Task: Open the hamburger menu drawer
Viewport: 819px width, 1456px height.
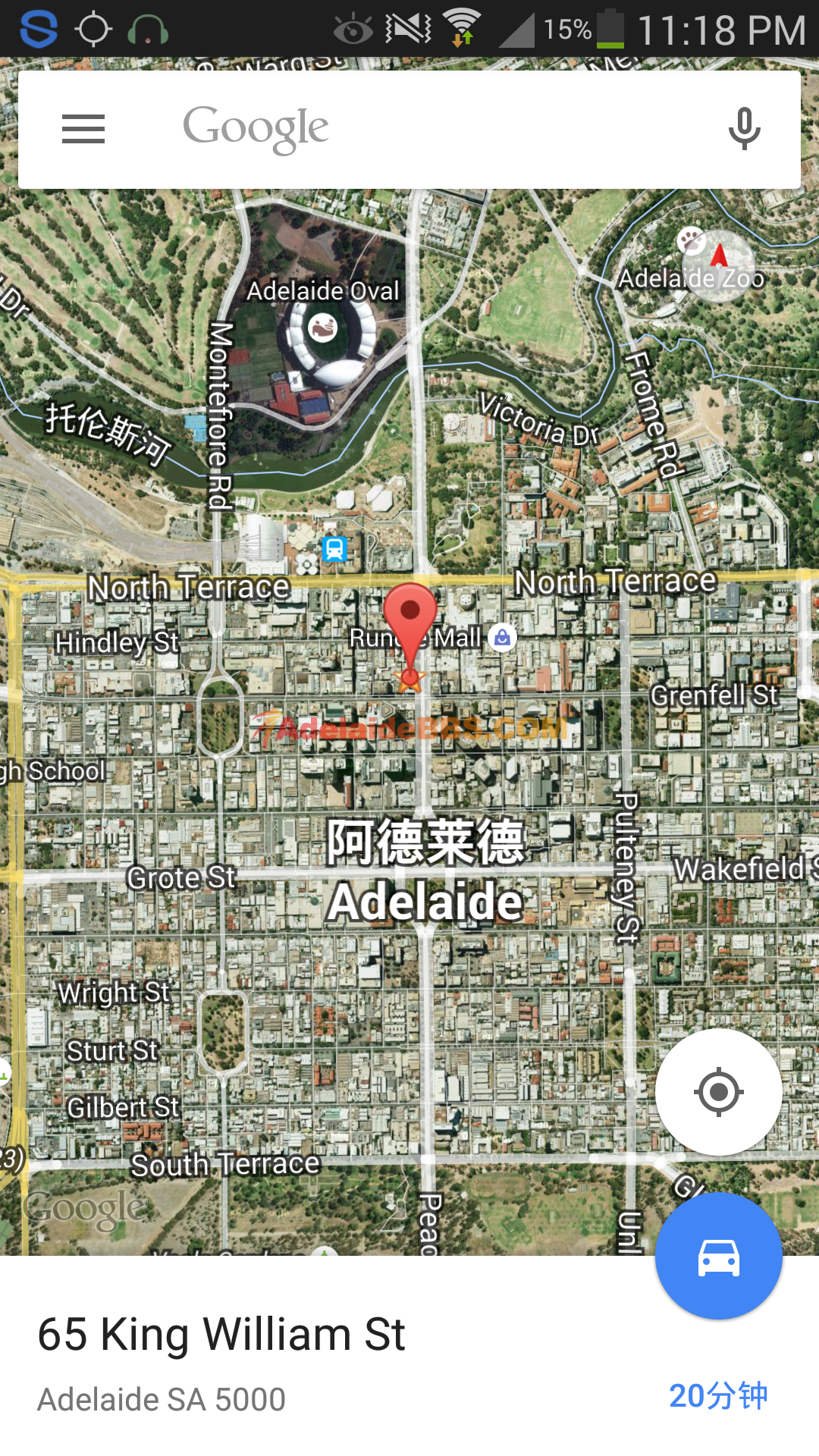Action: click(83, 129)
